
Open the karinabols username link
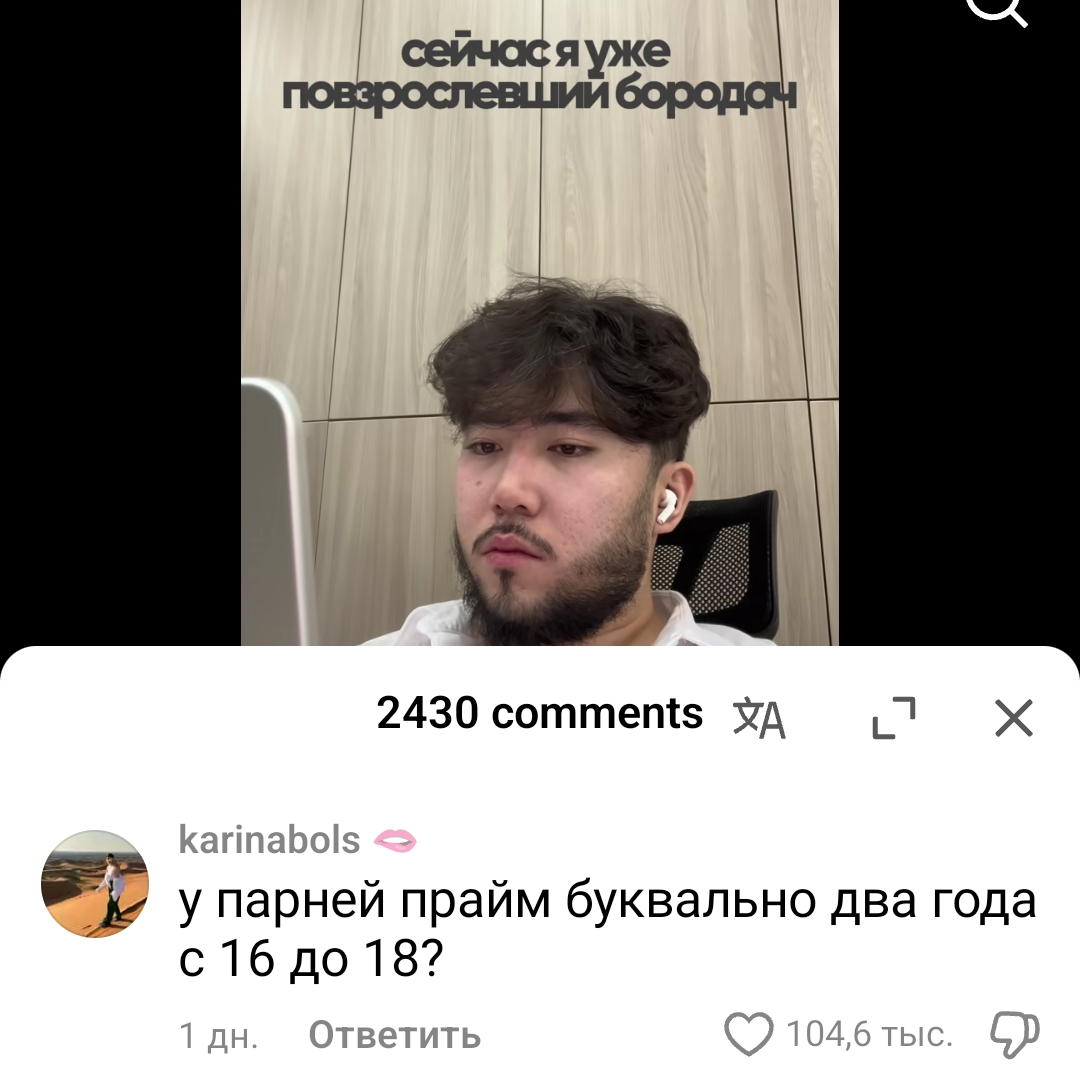point(269,840)
